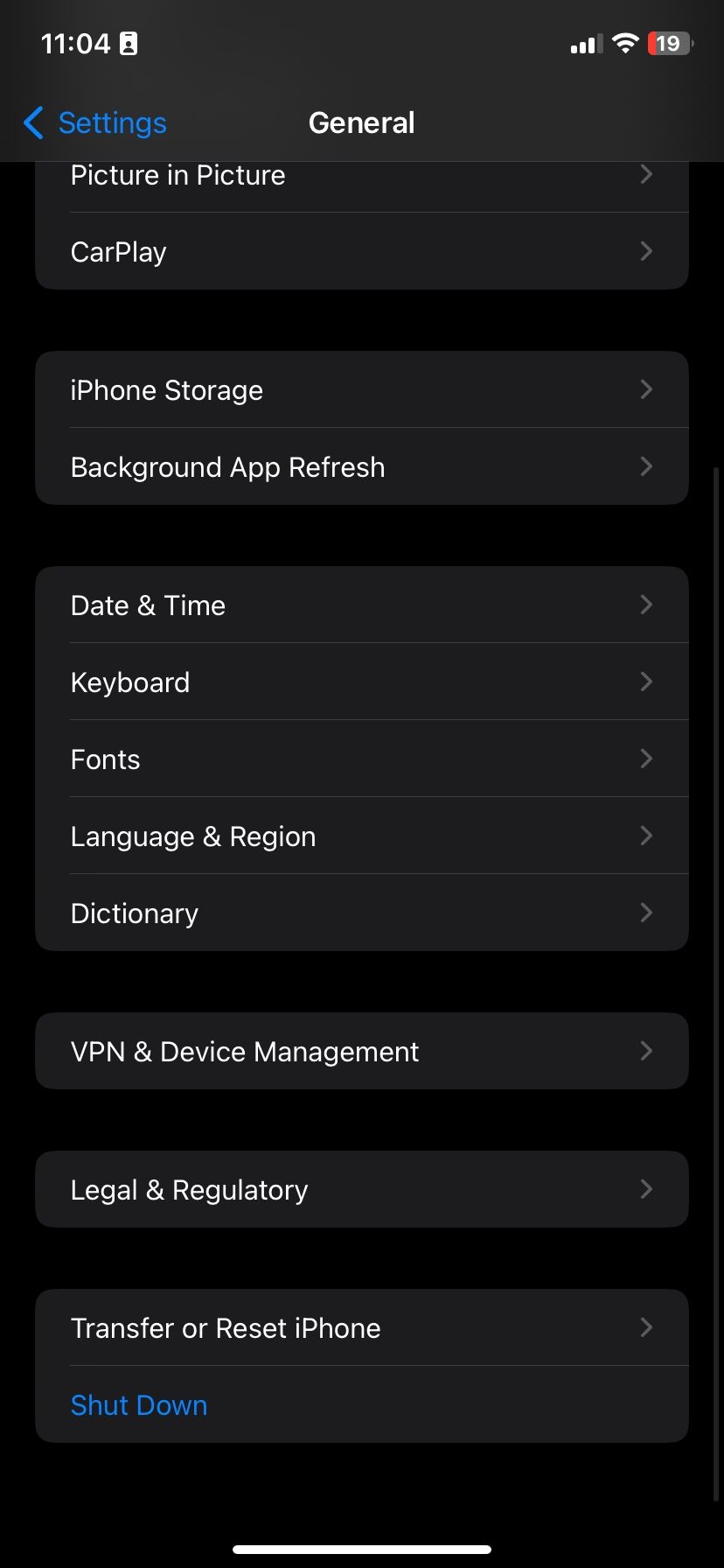Image resolution: width=724 pixels, height=1568 pixels.
Task: Open iPhone Storage settings
Action: click(x=362, y=390)
